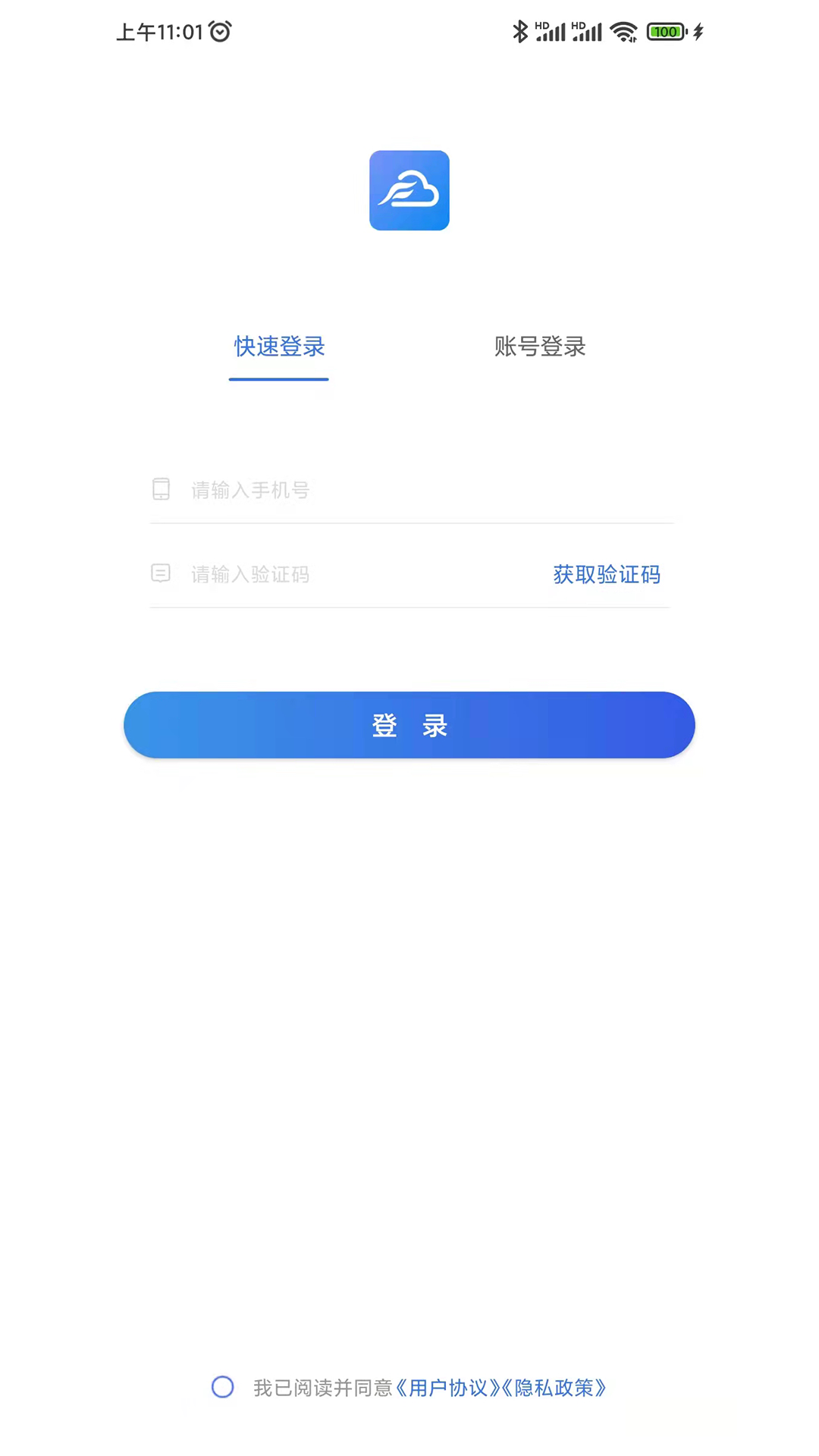Viewport: 819px width, 1456px height.
Task: Select the 快速登录 tab
Action: pyautogui.click(x=278, y=347)
